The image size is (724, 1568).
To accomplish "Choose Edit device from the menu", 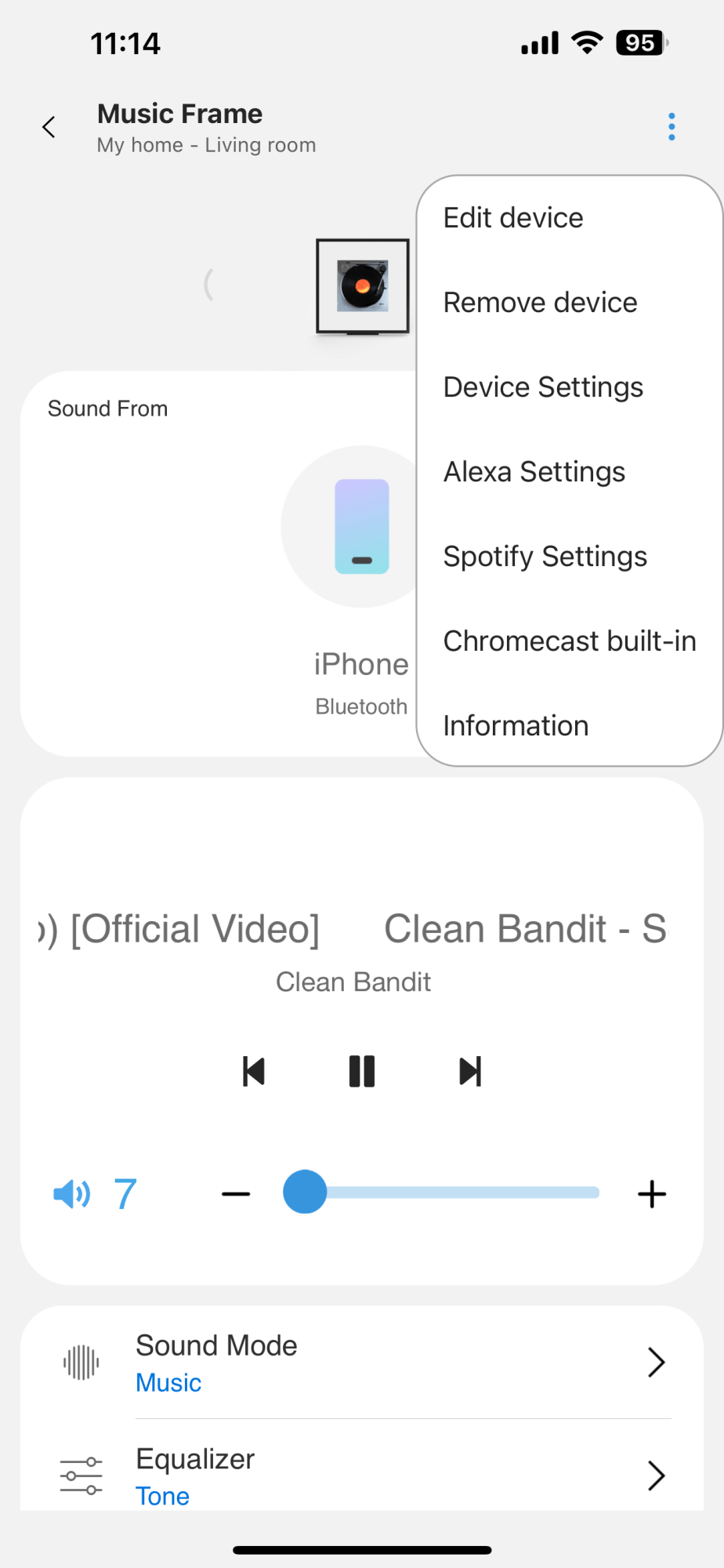I will pyautogui.click(x=513, y=218).
